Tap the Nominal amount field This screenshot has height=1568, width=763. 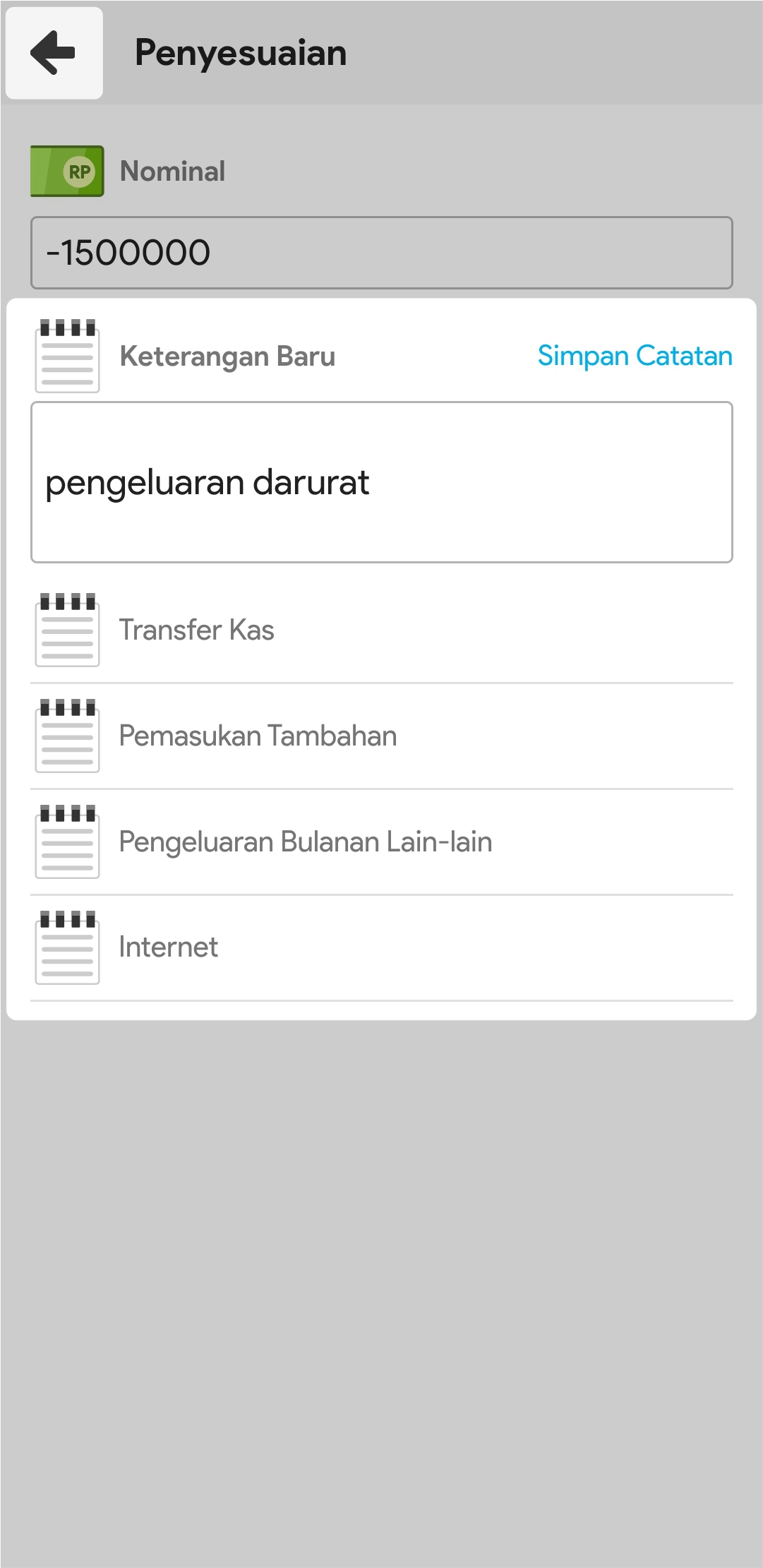(x=381, y=253)
